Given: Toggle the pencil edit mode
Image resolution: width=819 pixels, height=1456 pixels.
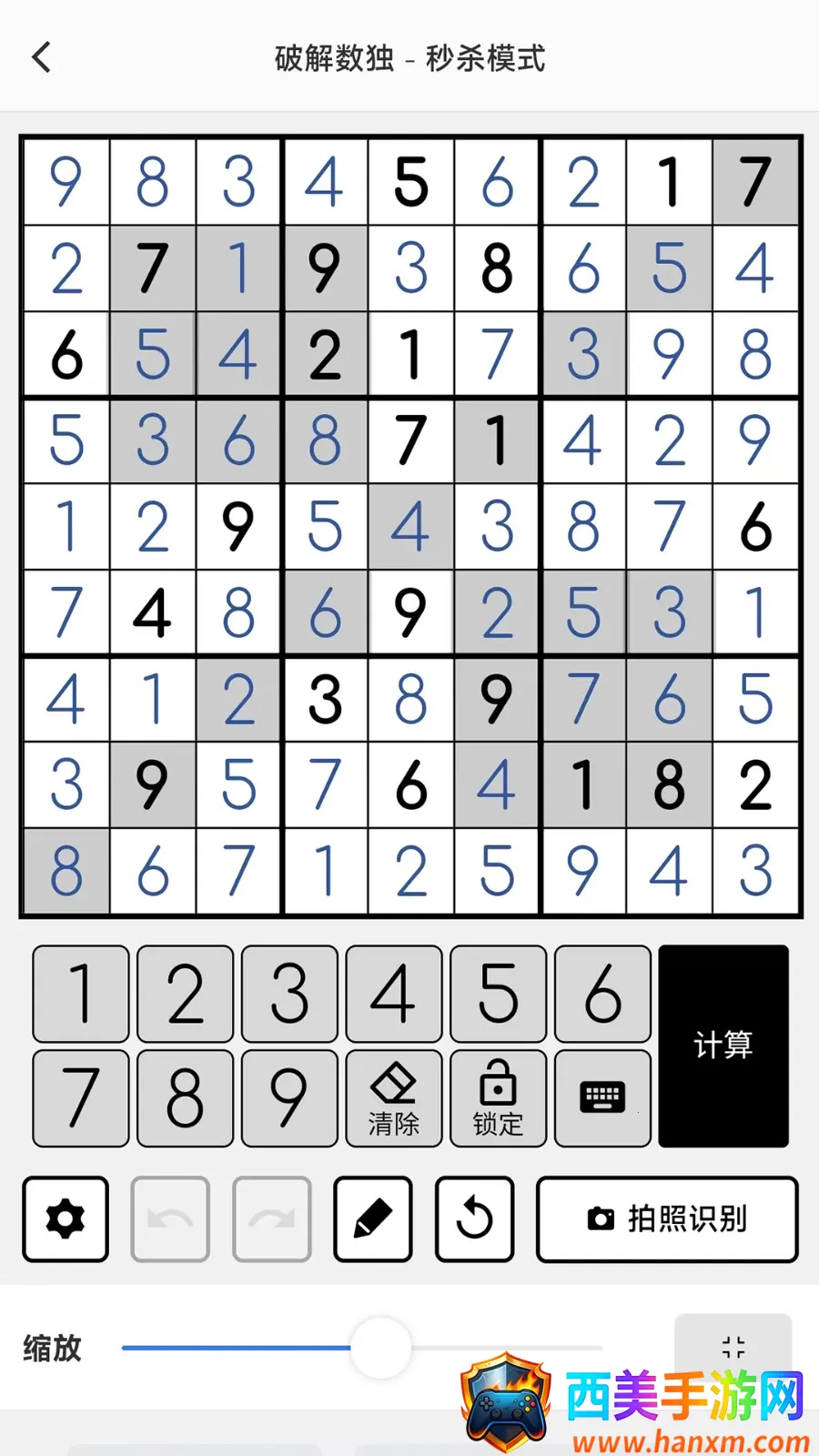Looking at the screenshot, I should pyautogui.click(x=373, y=1219).
